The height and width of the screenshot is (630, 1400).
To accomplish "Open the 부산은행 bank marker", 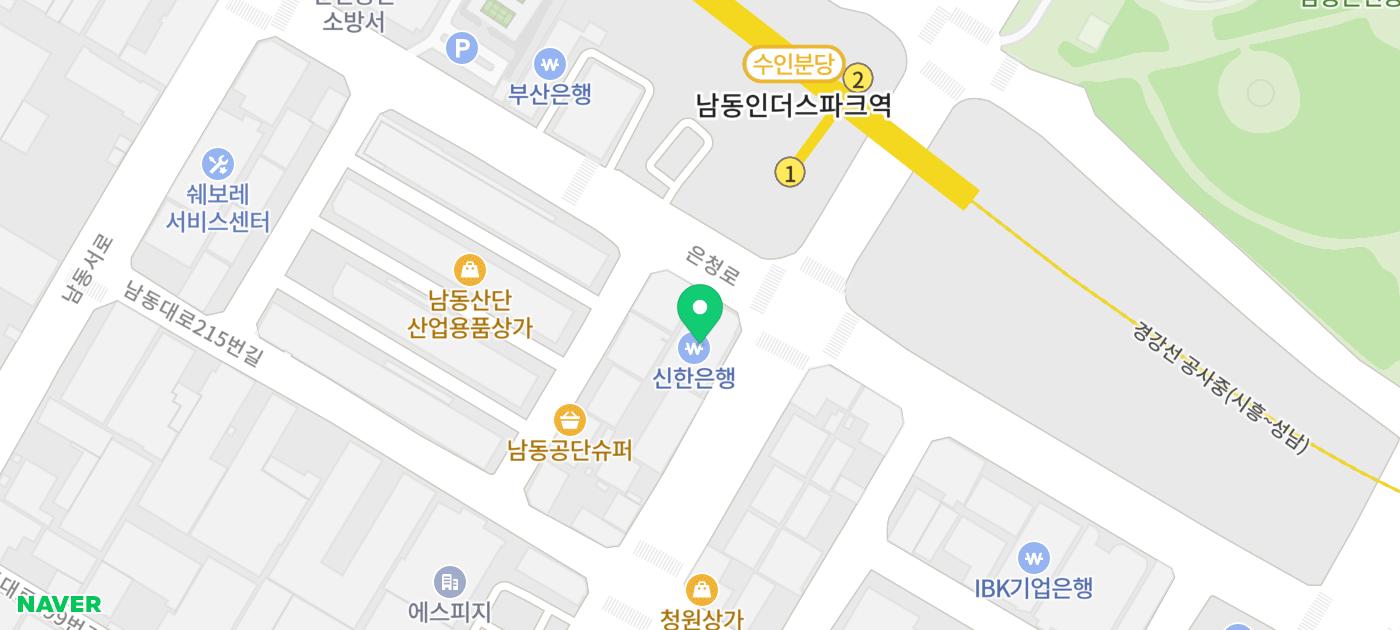I will (x=549, y=65).
